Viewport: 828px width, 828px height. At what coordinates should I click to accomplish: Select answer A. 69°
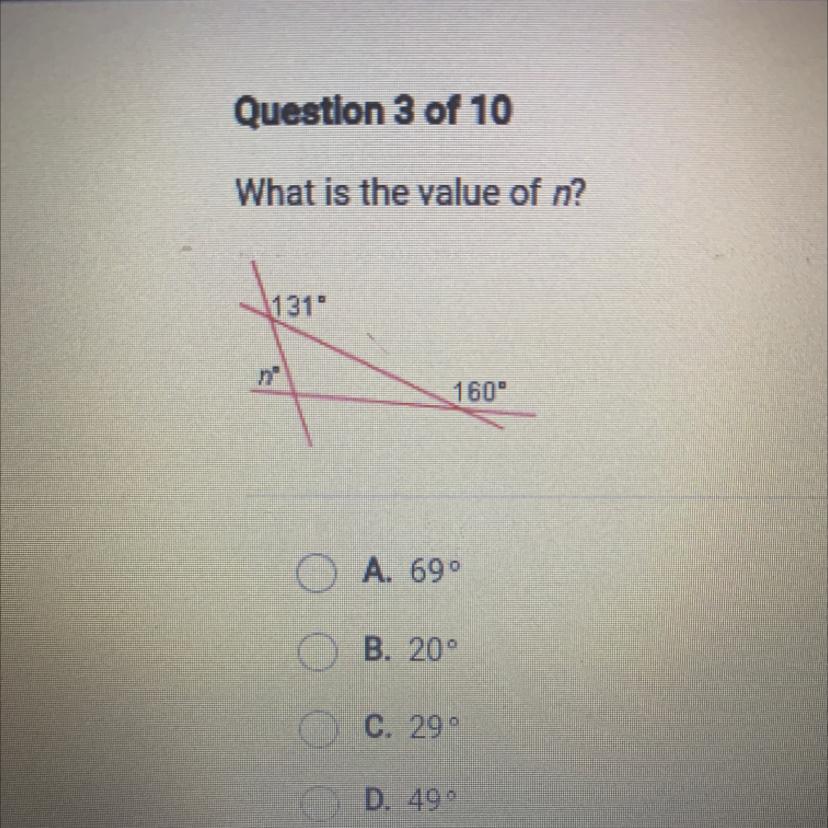[316, 574]
